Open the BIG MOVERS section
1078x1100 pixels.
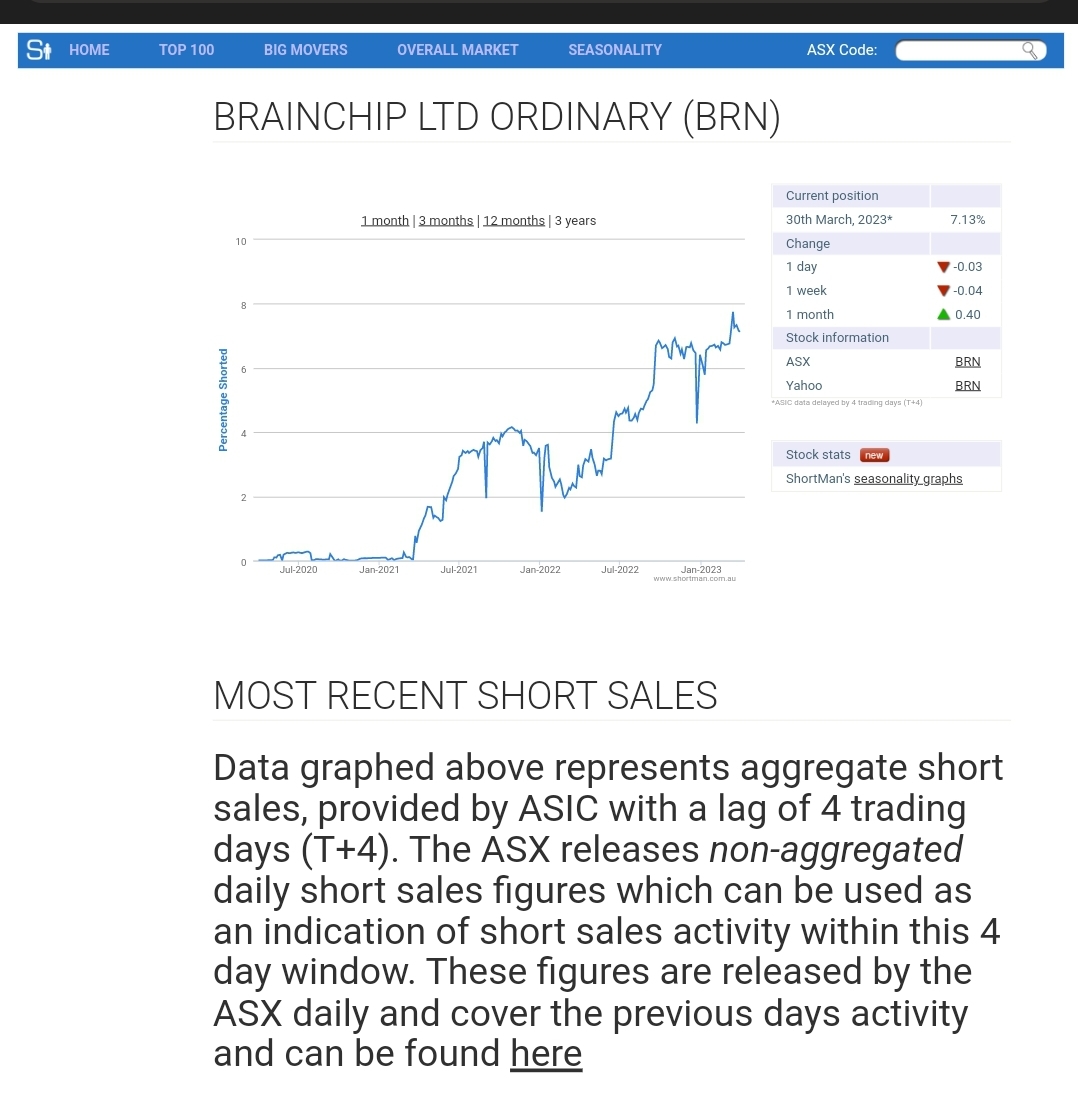point(305,50)
